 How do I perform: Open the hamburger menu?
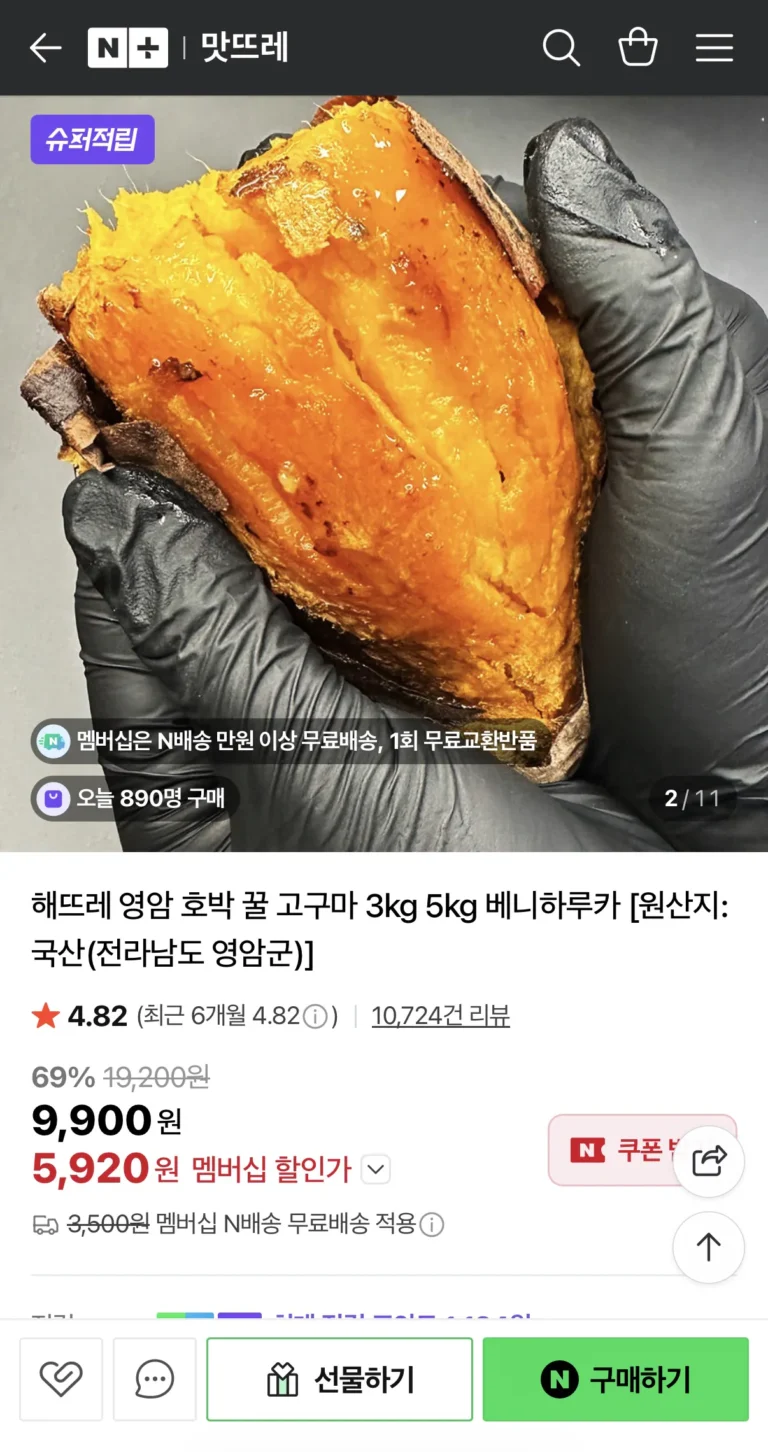coord(714,48)
